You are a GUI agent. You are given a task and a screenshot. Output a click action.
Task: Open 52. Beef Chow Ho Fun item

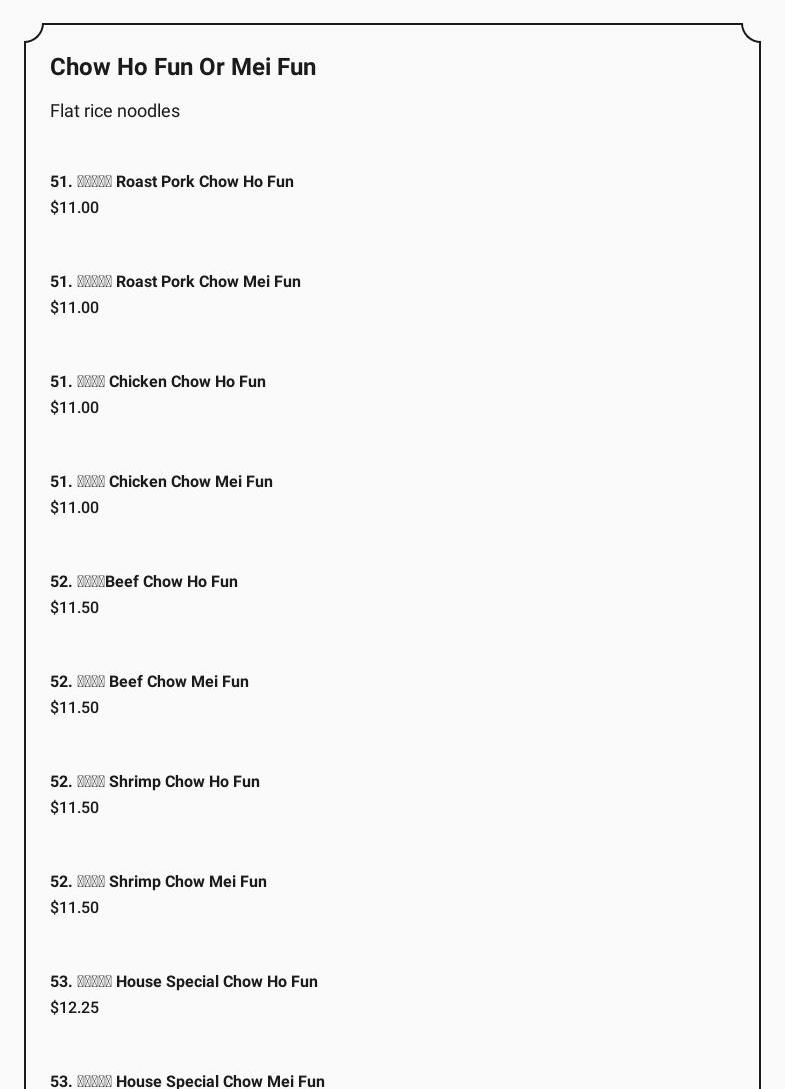point(144,582)
